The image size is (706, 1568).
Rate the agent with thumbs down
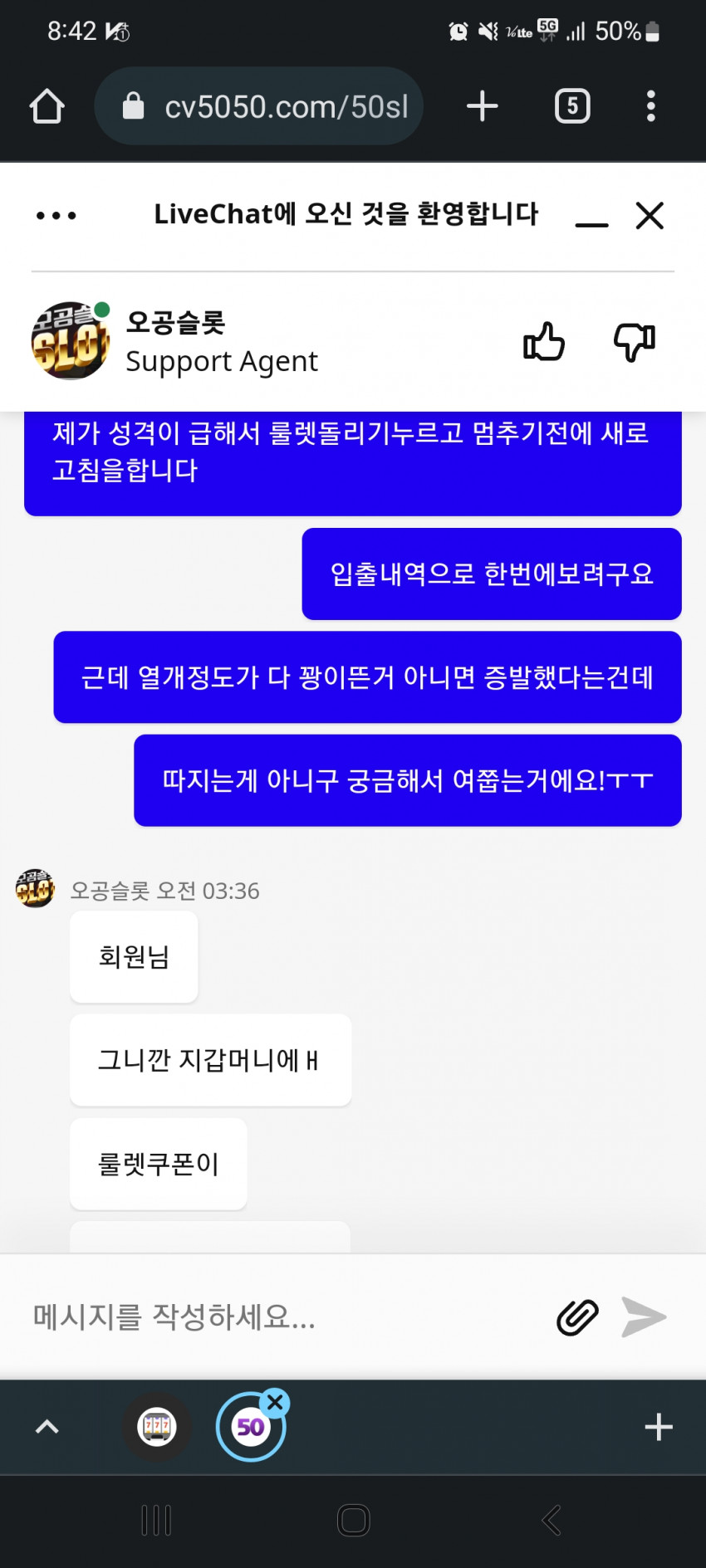point(635,341)
